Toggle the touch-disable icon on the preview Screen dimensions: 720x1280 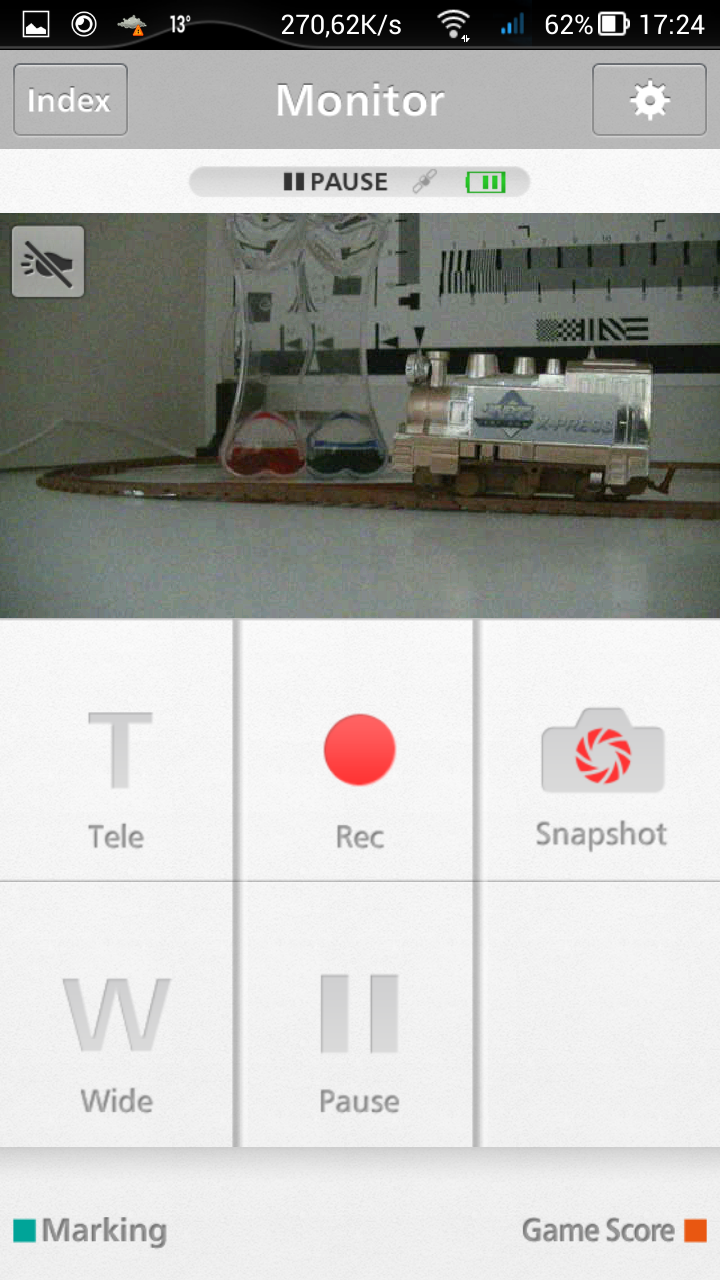[x=48, y=262]
